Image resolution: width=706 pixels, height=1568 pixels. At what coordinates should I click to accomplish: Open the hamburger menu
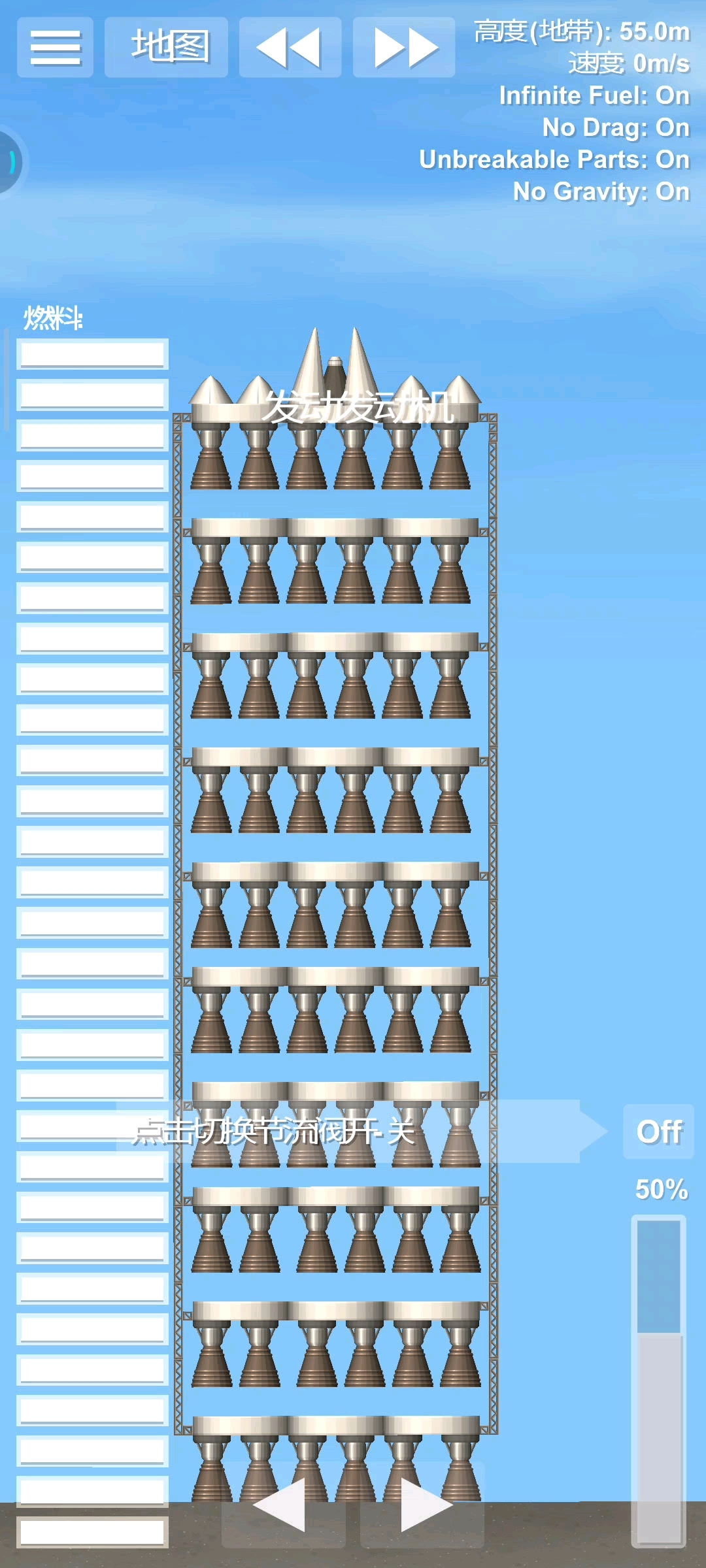[x=55, y=48]
